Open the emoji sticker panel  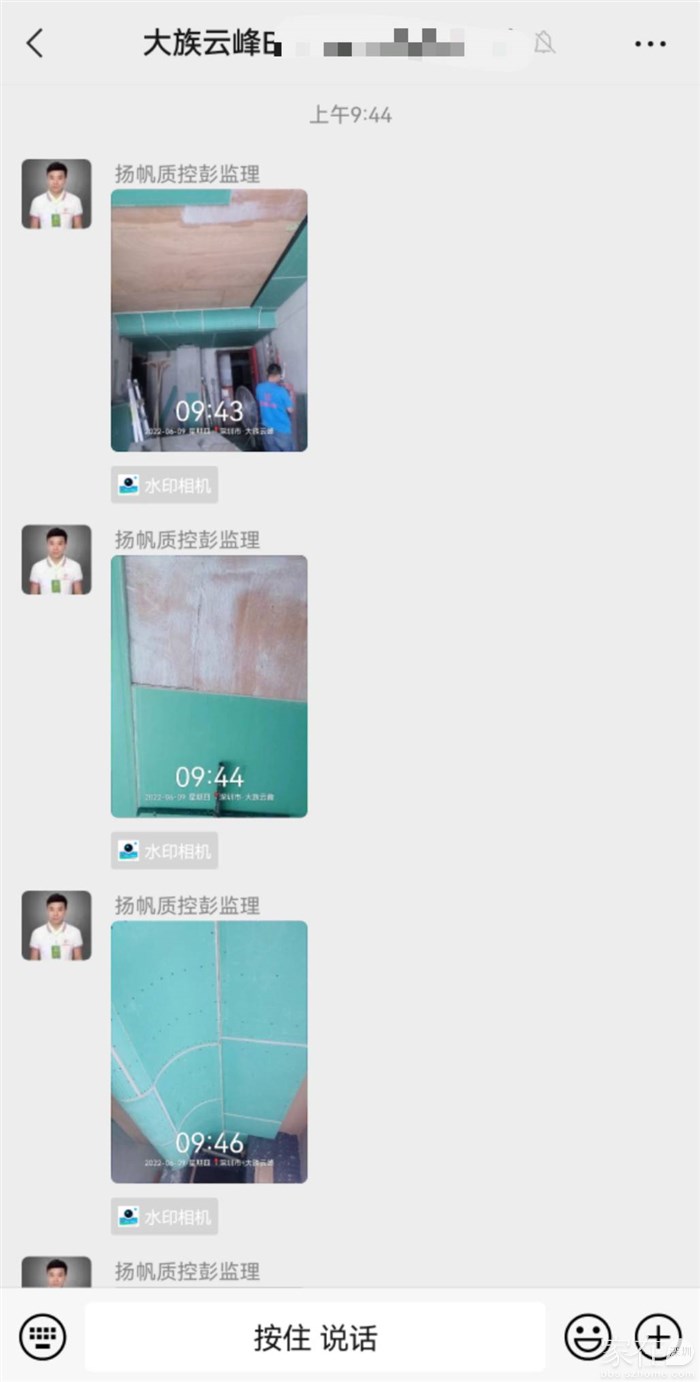pyautogui.click(x=588, y=1336)
